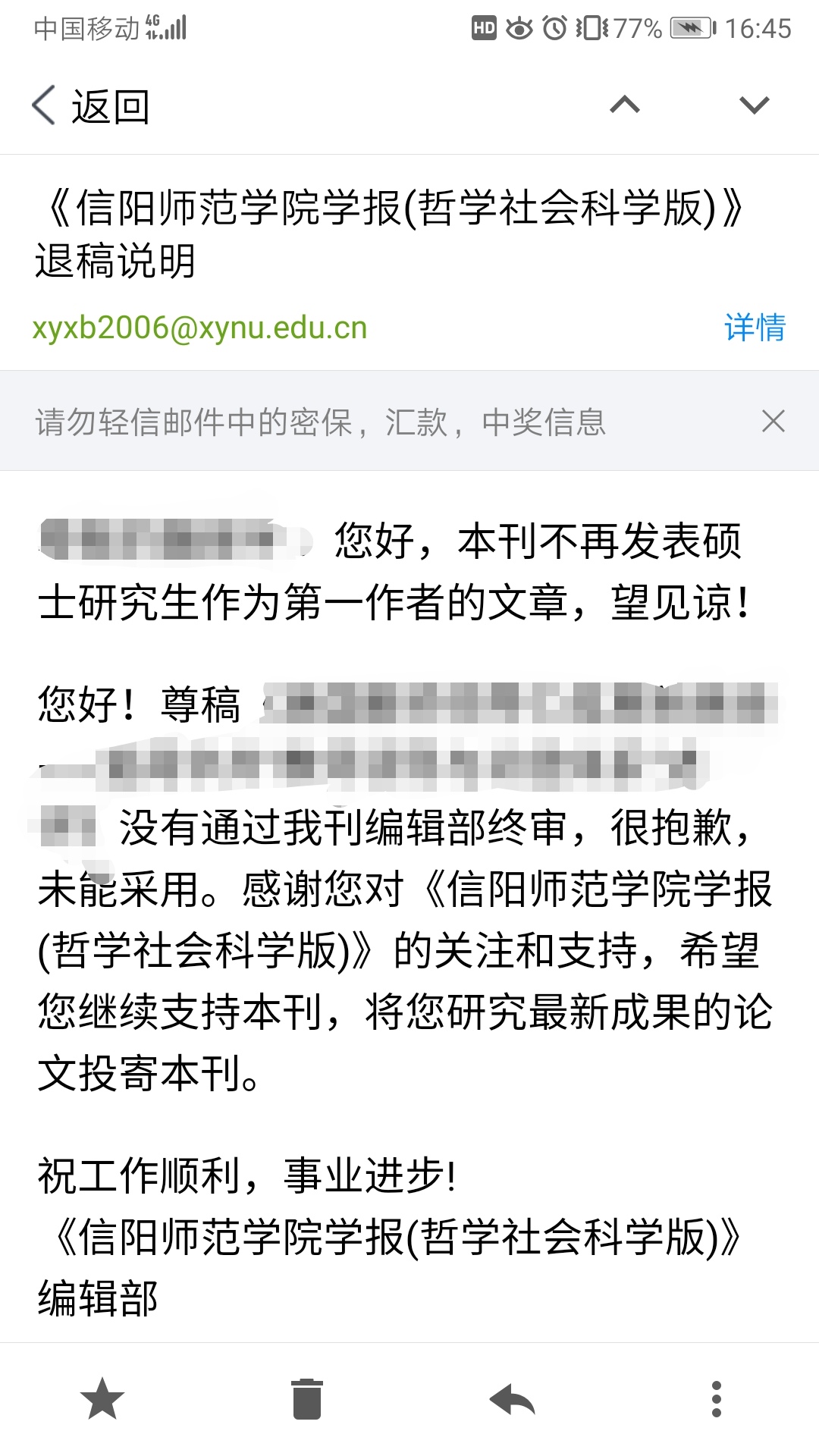The height and width of the screenshot is (1456, 819).
Task: Star this email
Action: [x=102, y=1399]
